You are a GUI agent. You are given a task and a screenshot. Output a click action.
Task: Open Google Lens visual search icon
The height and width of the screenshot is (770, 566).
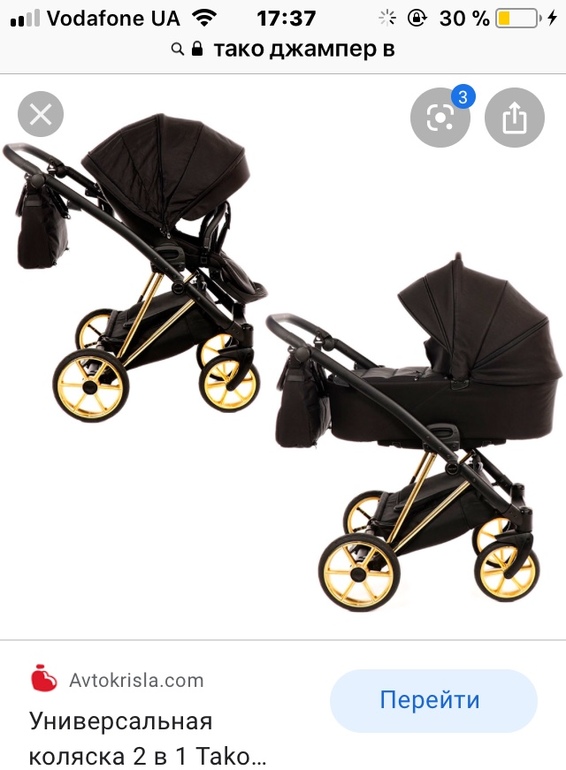pyautogui.click(x=440, y=117)
